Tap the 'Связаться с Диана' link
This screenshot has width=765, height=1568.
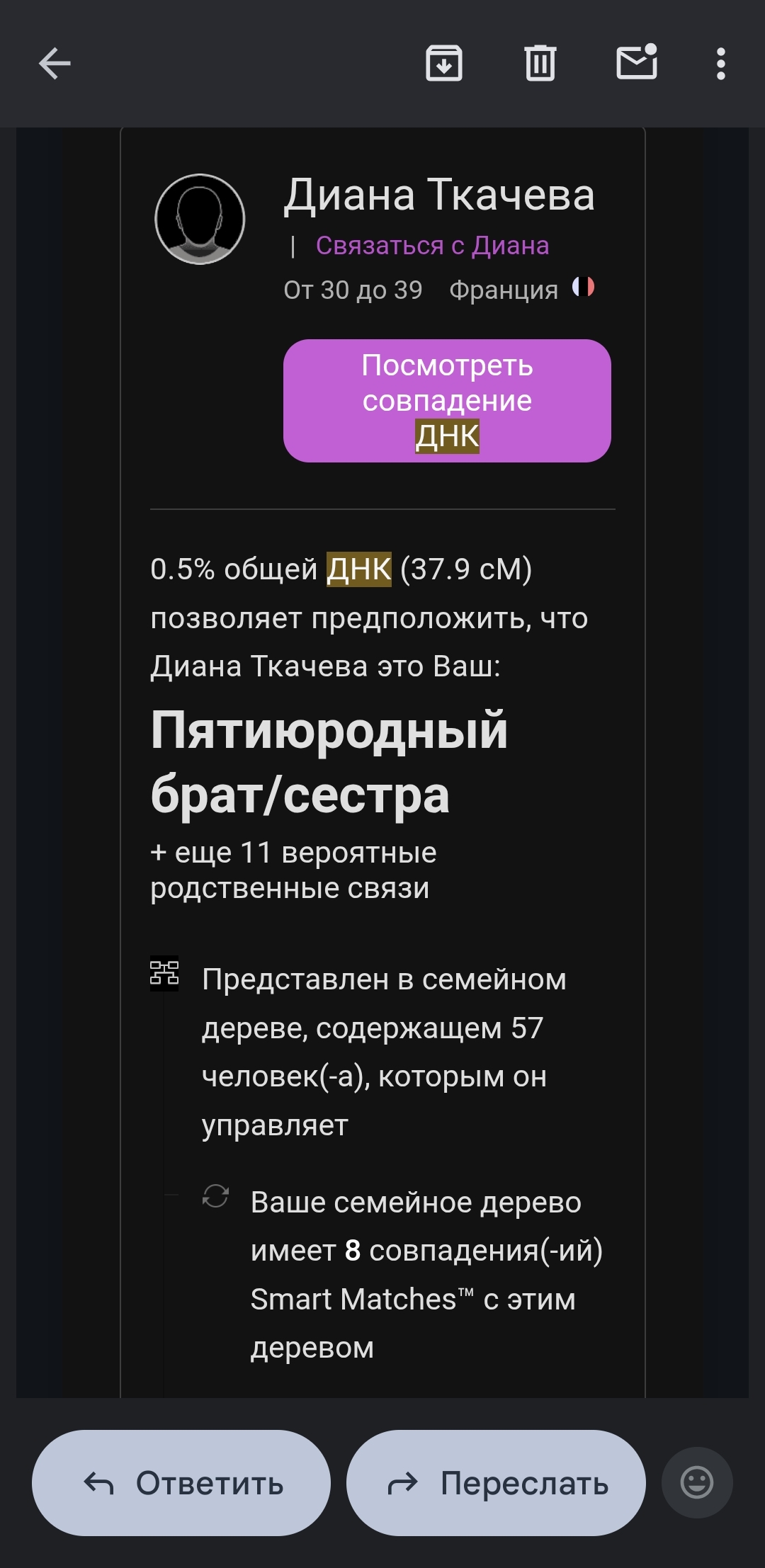tap(432, 246)
